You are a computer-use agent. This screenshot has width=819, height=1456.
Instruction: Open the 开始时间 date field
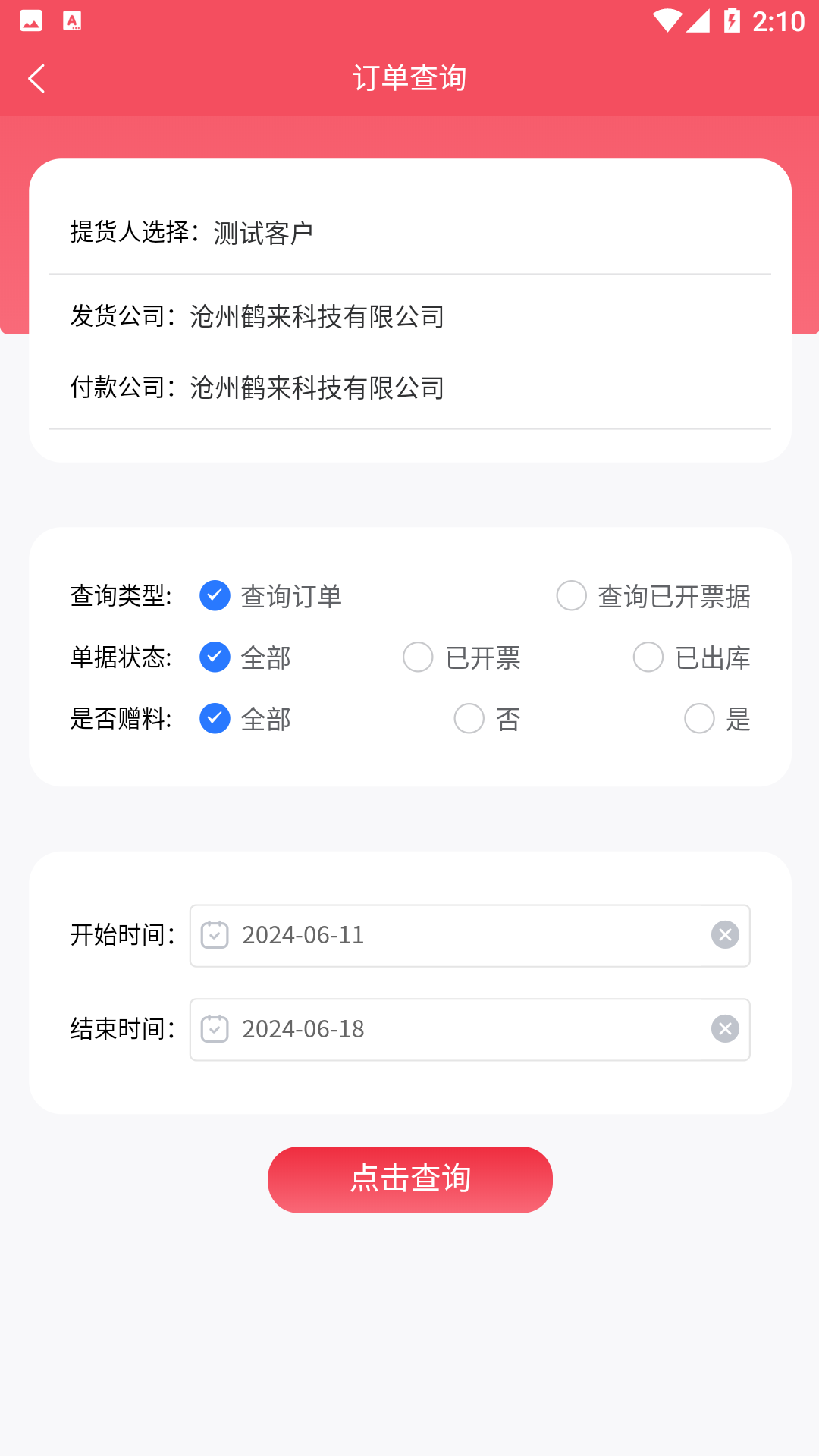455,936
